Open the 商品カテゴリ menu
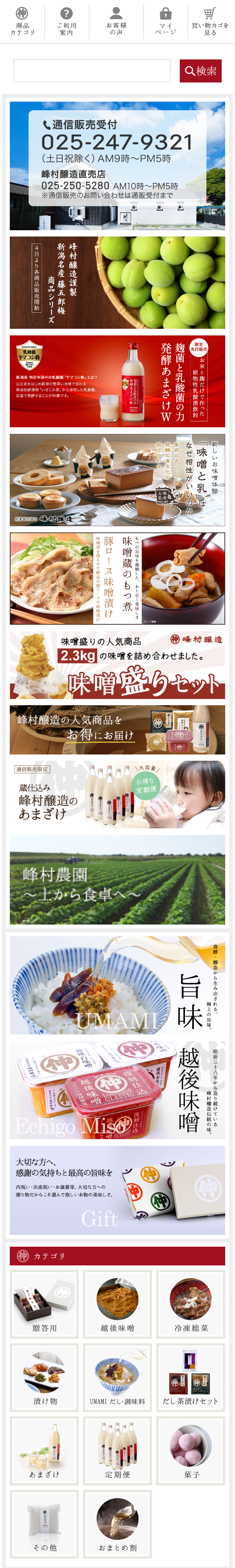 click(22, 21)
